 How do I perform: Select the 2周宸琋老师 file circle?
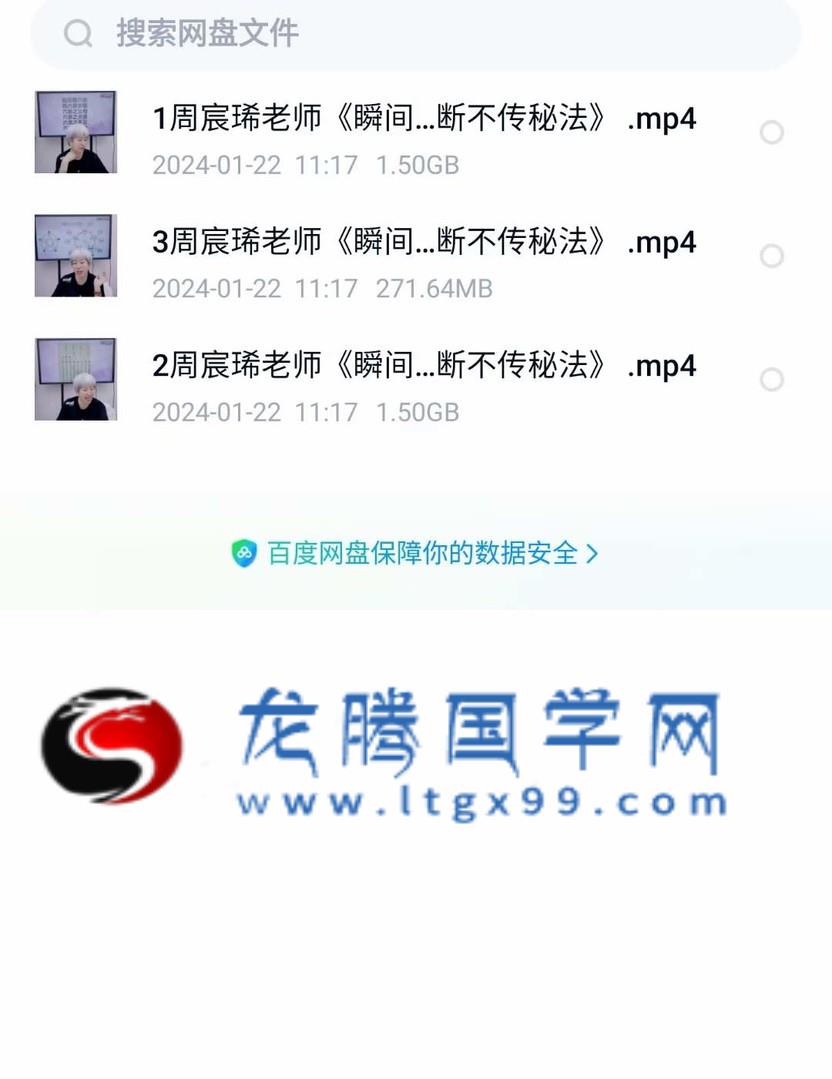(771, 379)
